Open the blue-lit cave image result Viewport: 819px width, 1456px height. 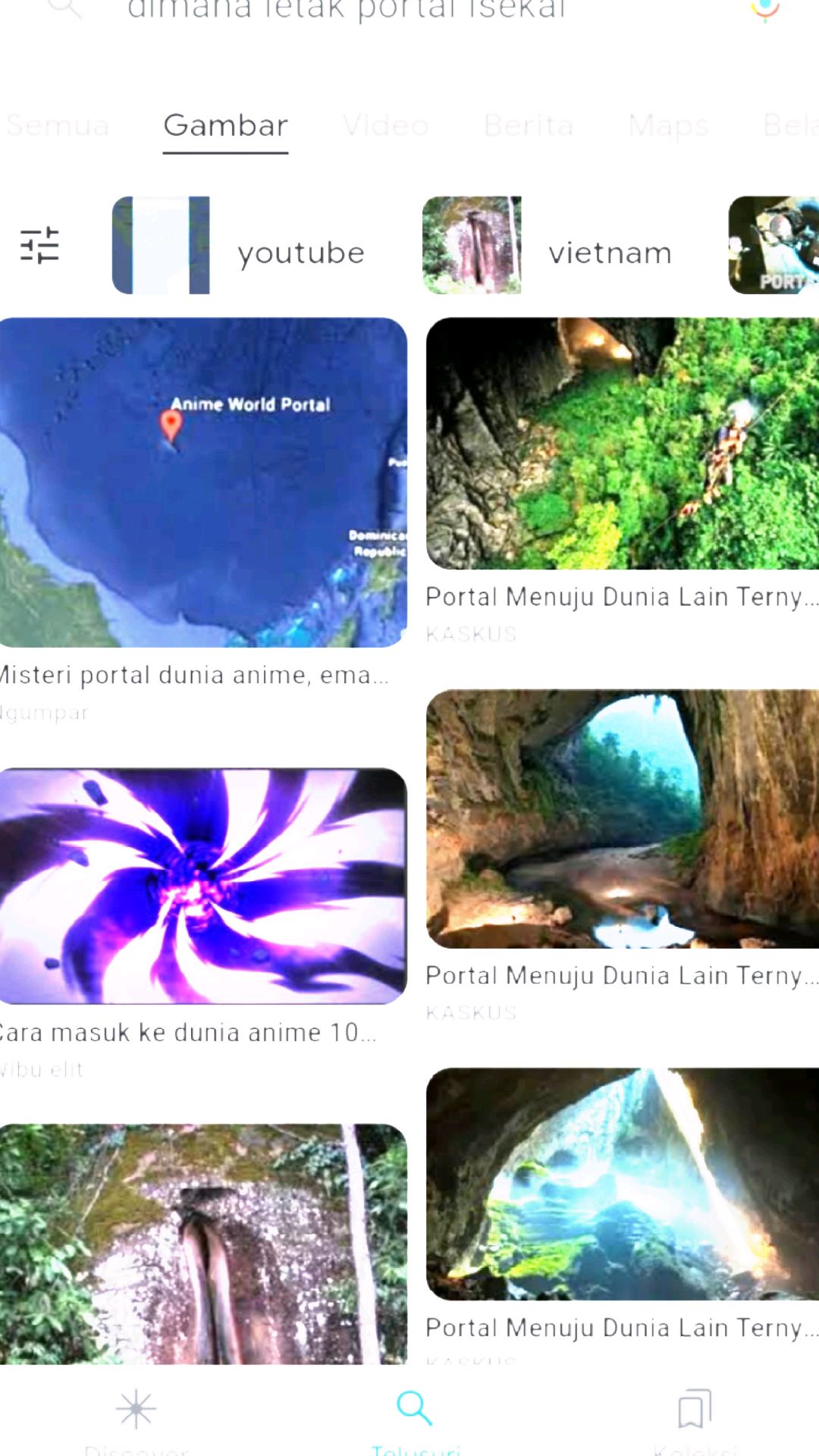(623, 1184)
